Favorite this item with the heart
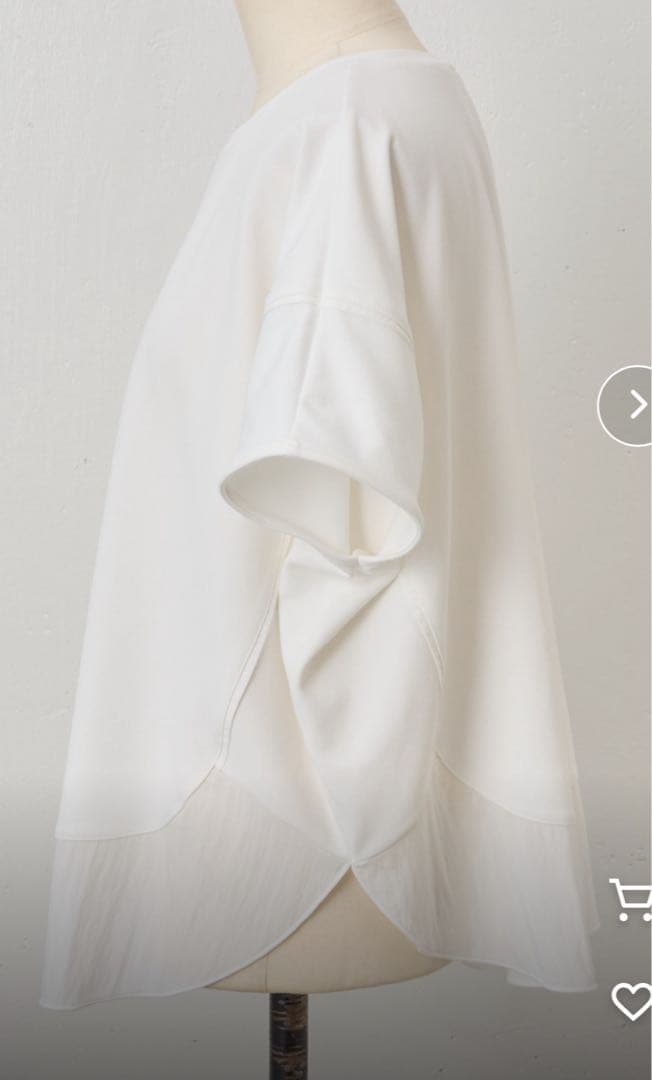Viewport: 652px width, 1080px height. point(632,1001)
